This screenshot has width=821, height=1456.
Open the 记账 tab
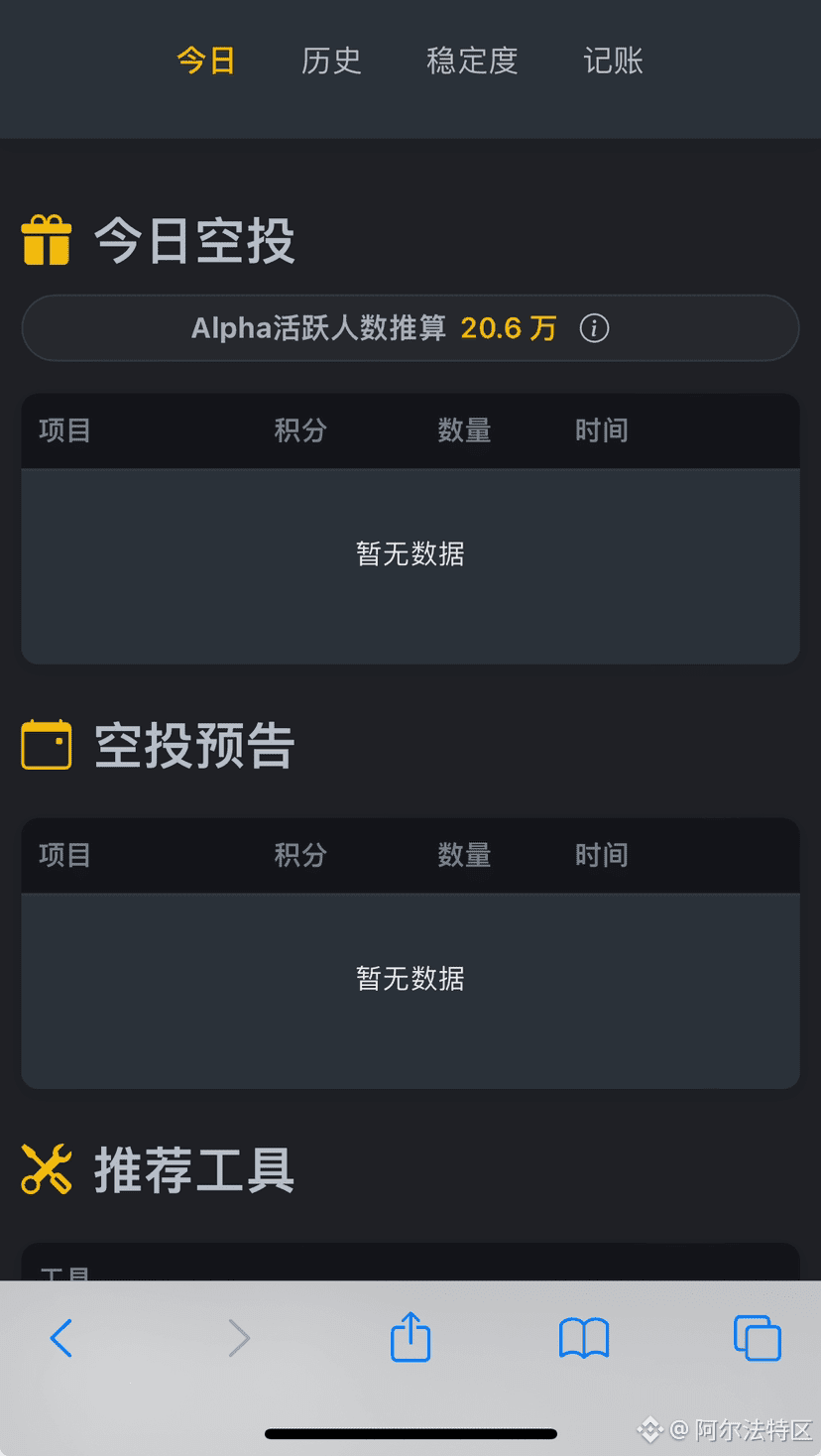click(614, 61)
